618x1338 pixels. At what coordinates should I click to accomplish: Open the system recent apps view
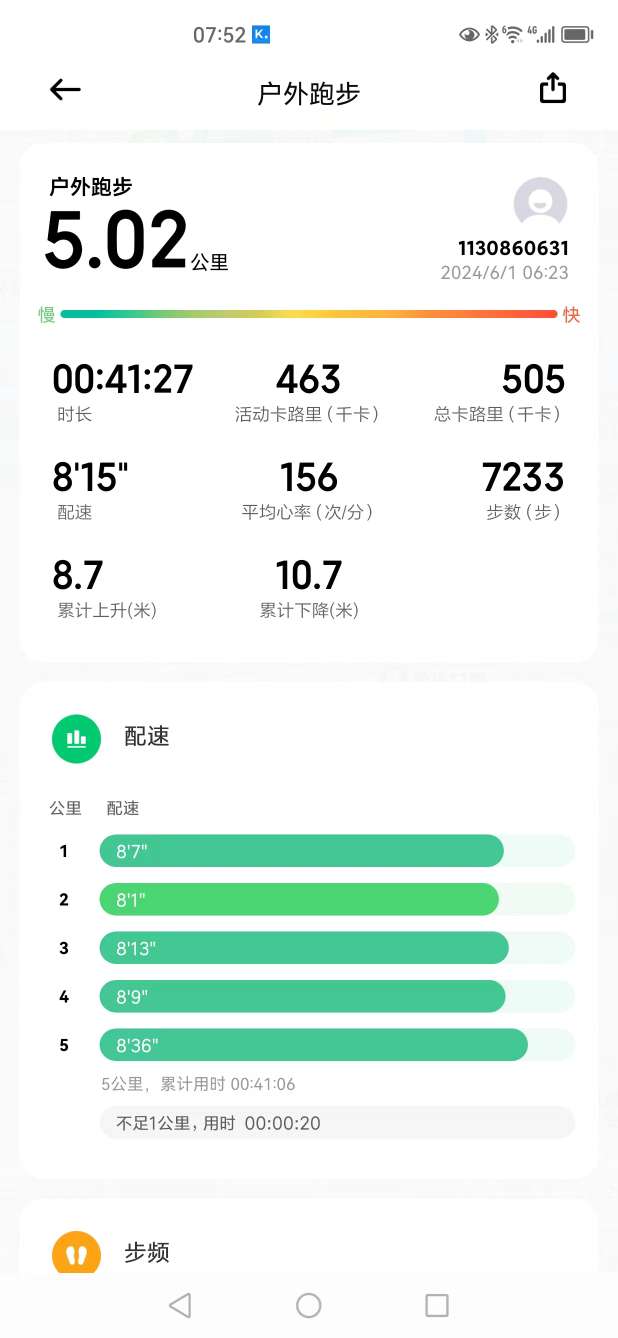tap(437, 1305)
